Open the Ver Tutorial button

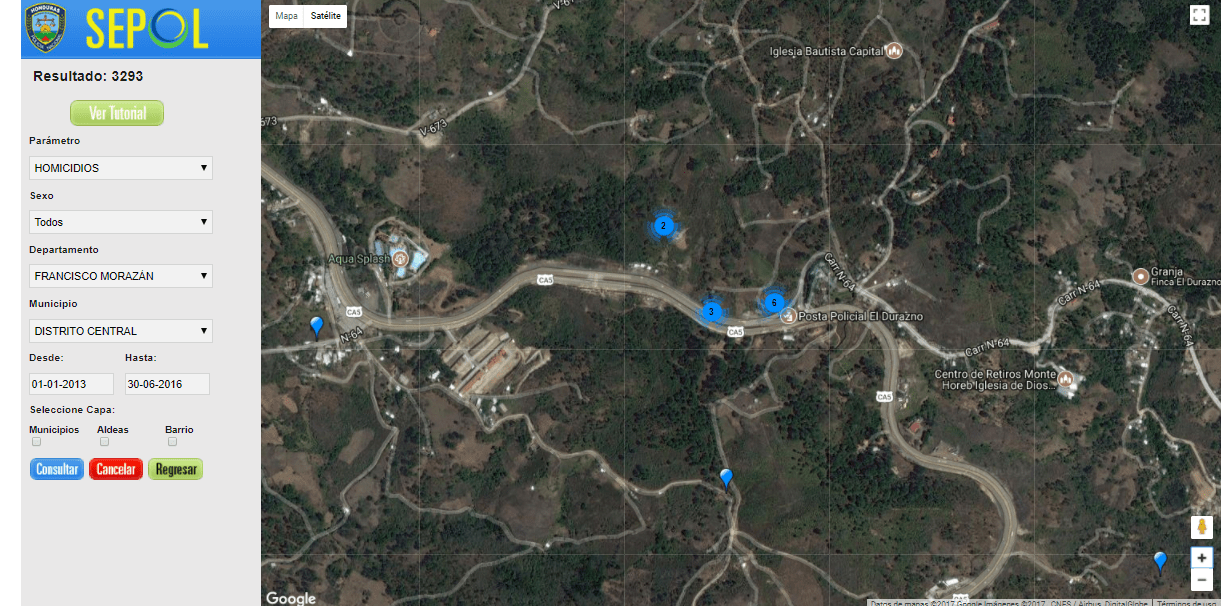click(x=117, y=113)
